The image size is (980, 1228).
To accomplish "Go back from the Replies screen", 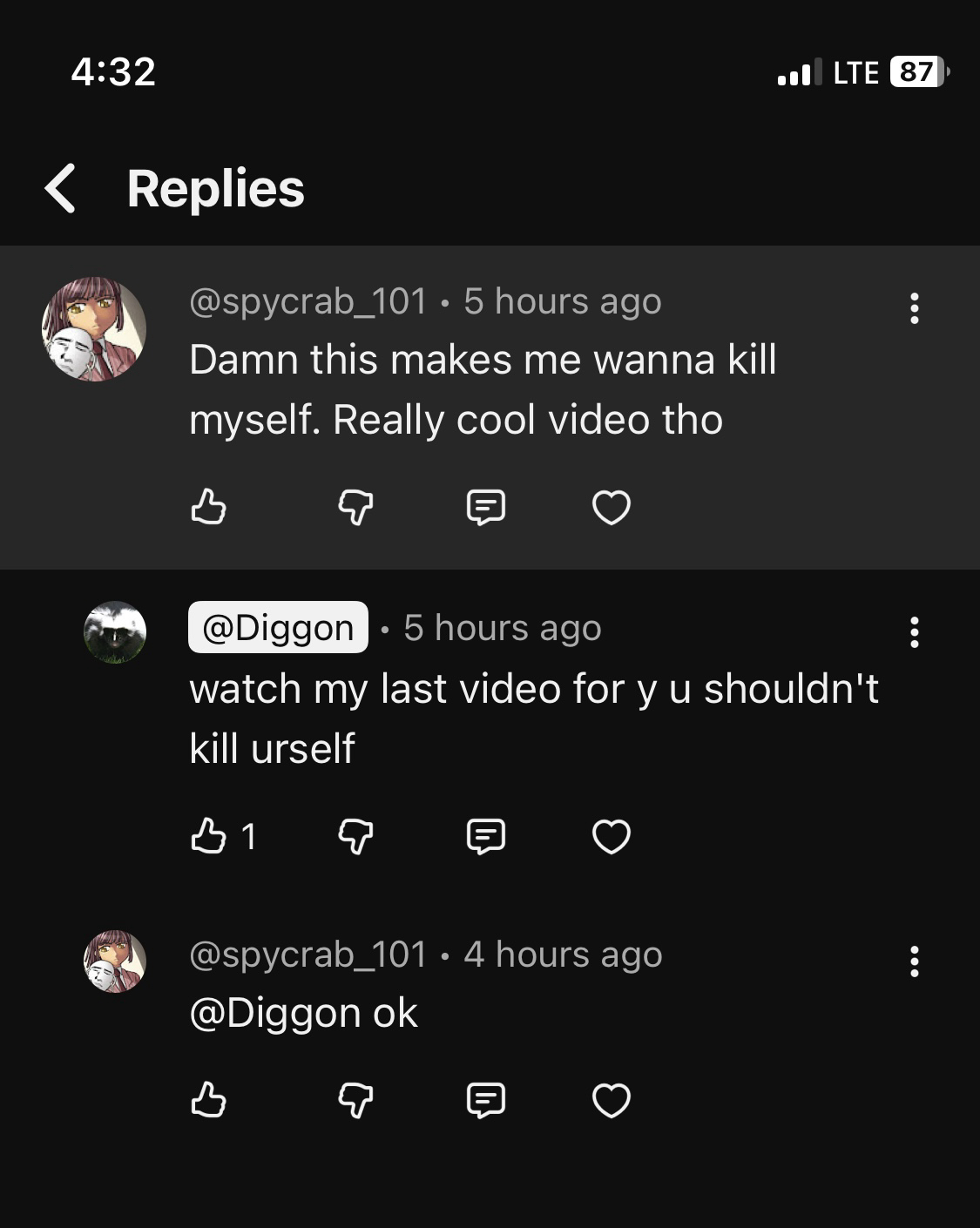I will point(61,188).
